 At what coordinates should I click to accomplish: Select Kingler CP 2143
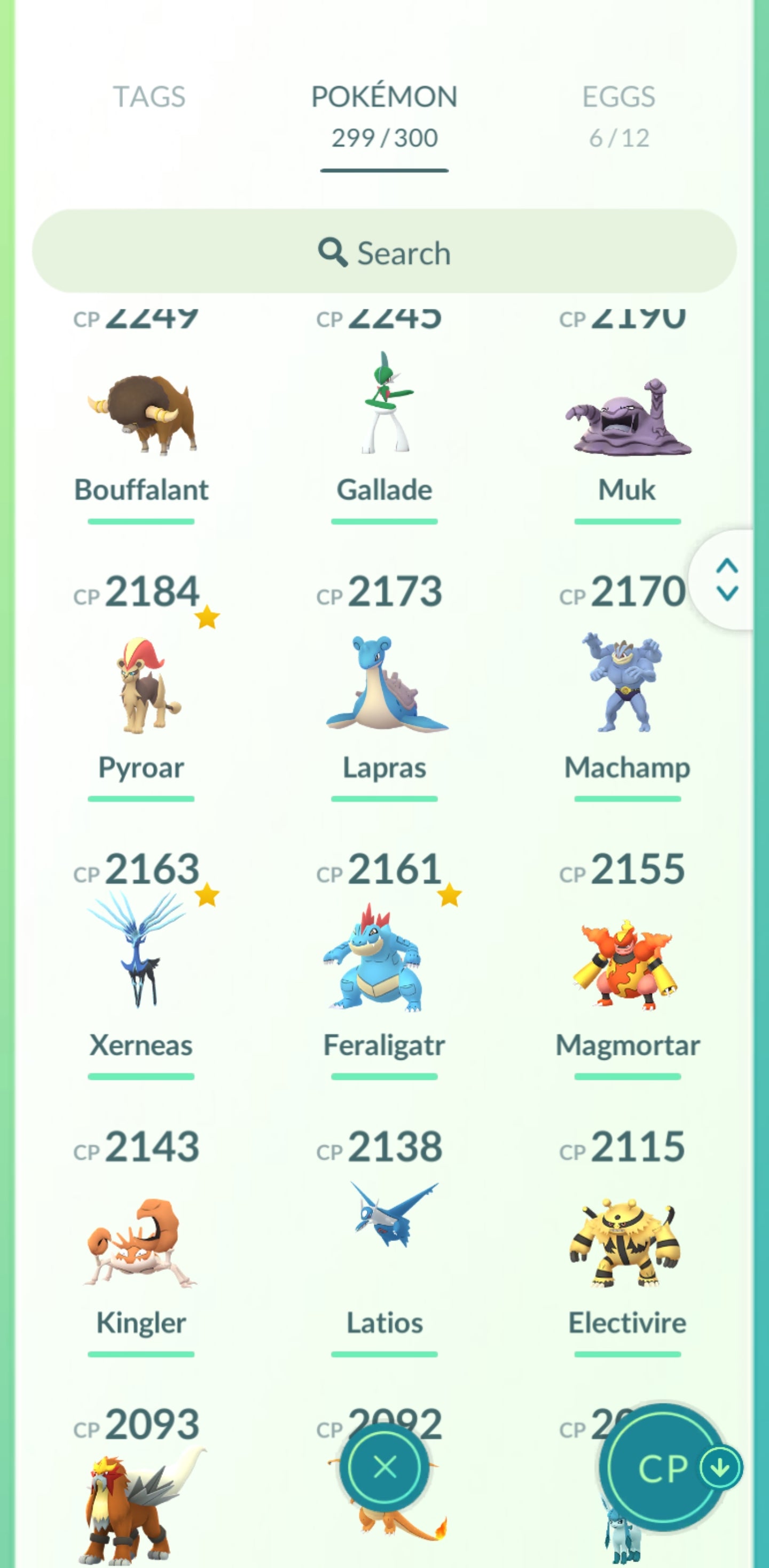(x=141, y=1242)
